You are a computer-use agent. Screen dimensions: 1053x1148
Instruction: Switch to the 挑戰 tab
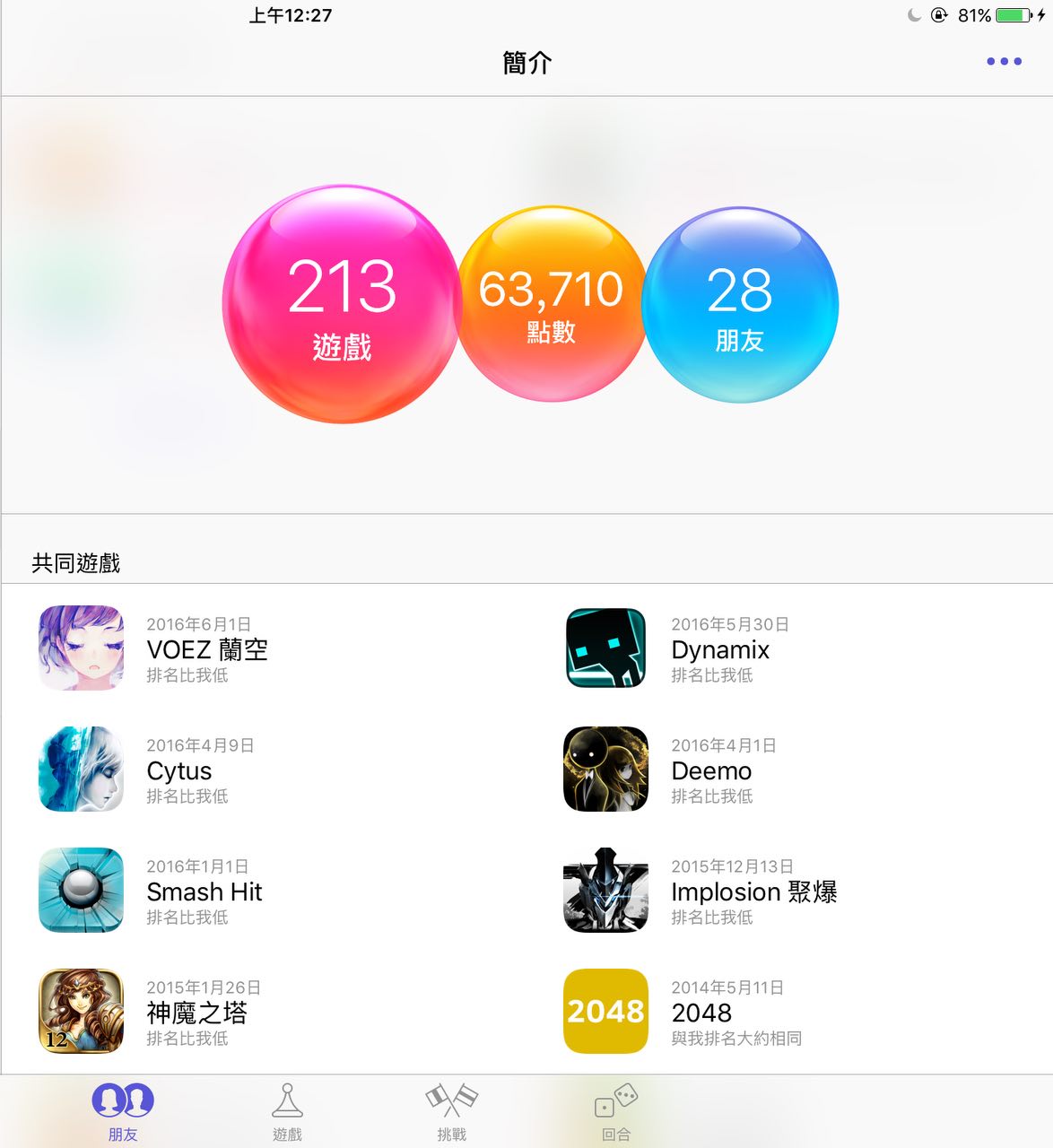tap(451, 1111)
